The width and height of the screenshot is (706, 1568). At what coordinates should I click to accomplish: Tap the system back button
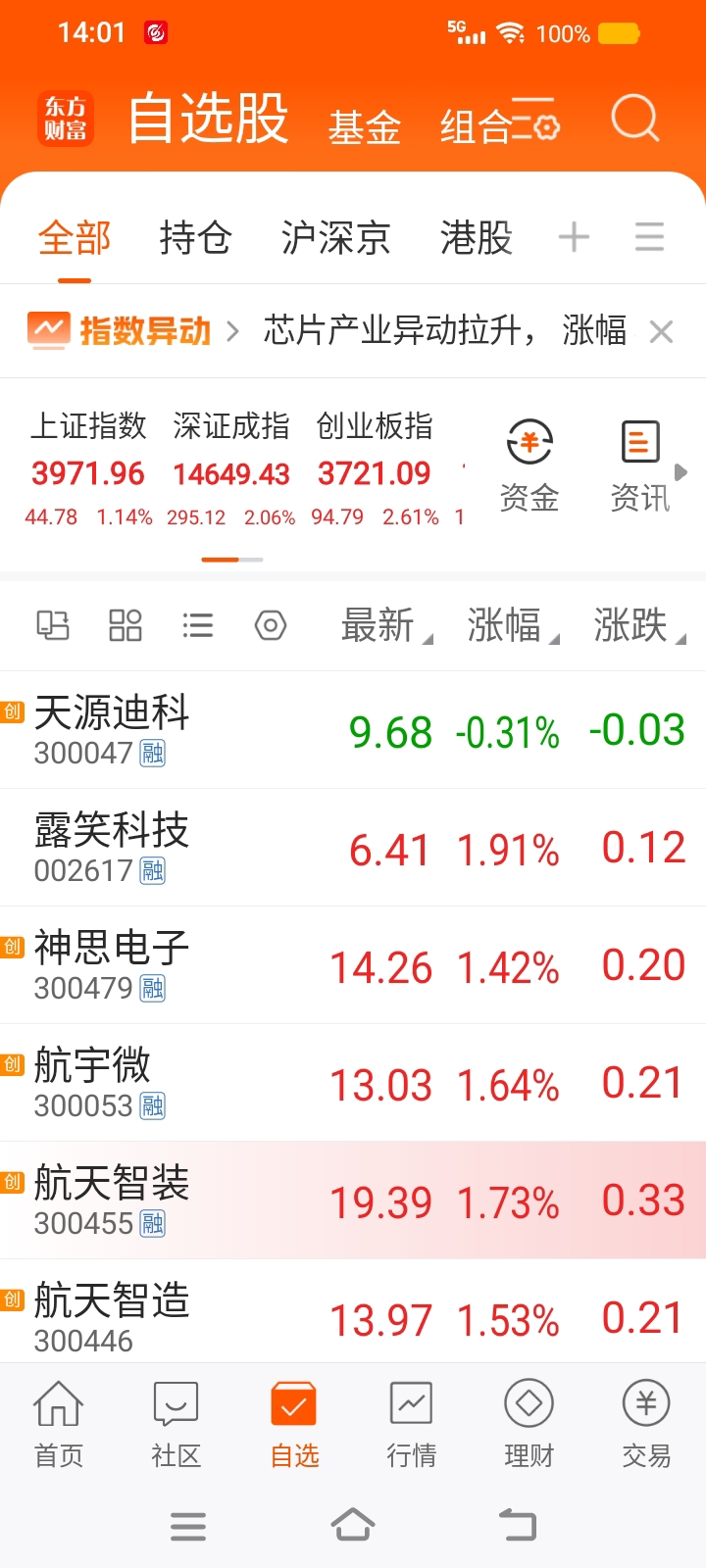tap(518, 1525)
